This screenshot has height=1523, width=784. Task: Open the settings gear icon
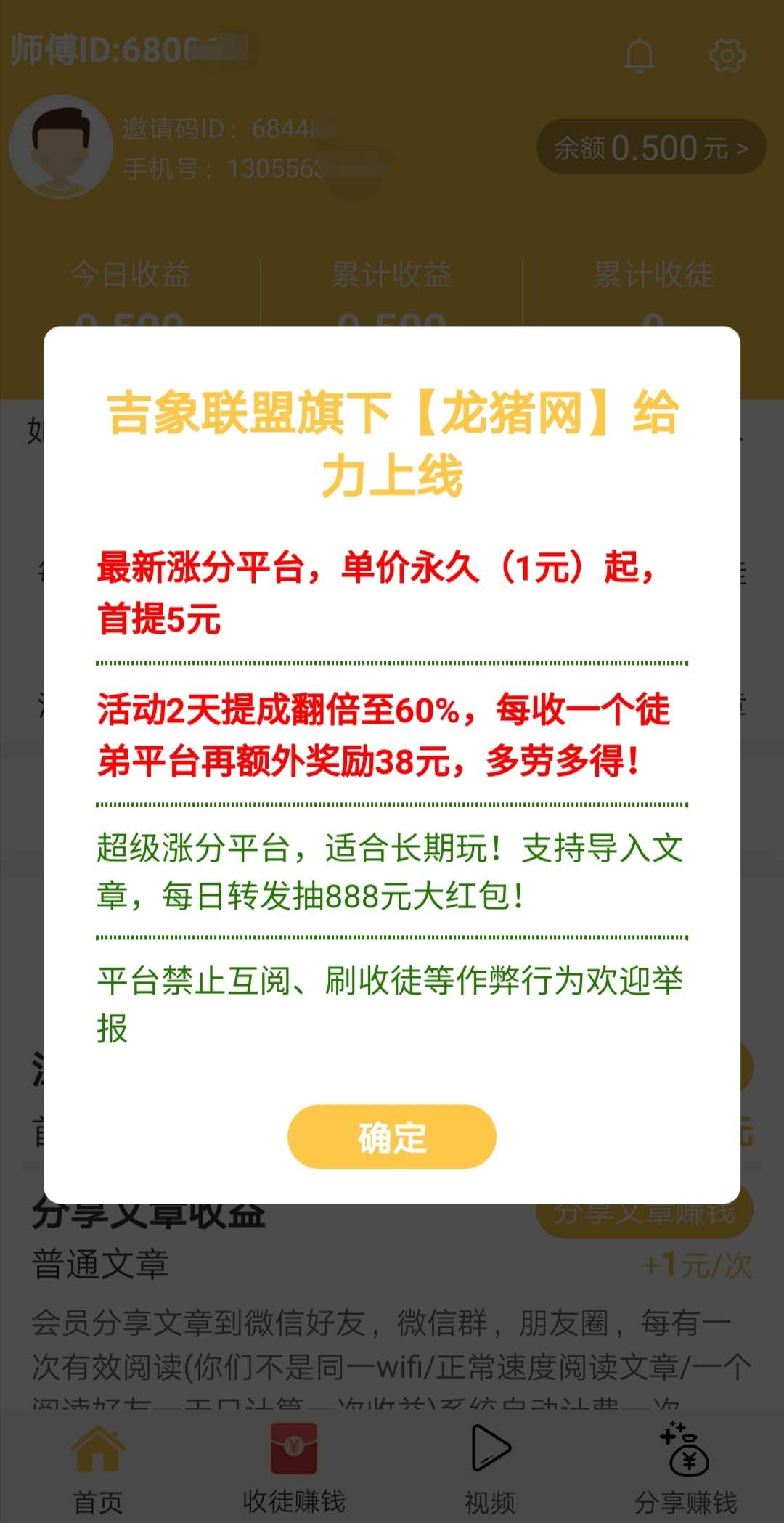click(x=727, y=56)
